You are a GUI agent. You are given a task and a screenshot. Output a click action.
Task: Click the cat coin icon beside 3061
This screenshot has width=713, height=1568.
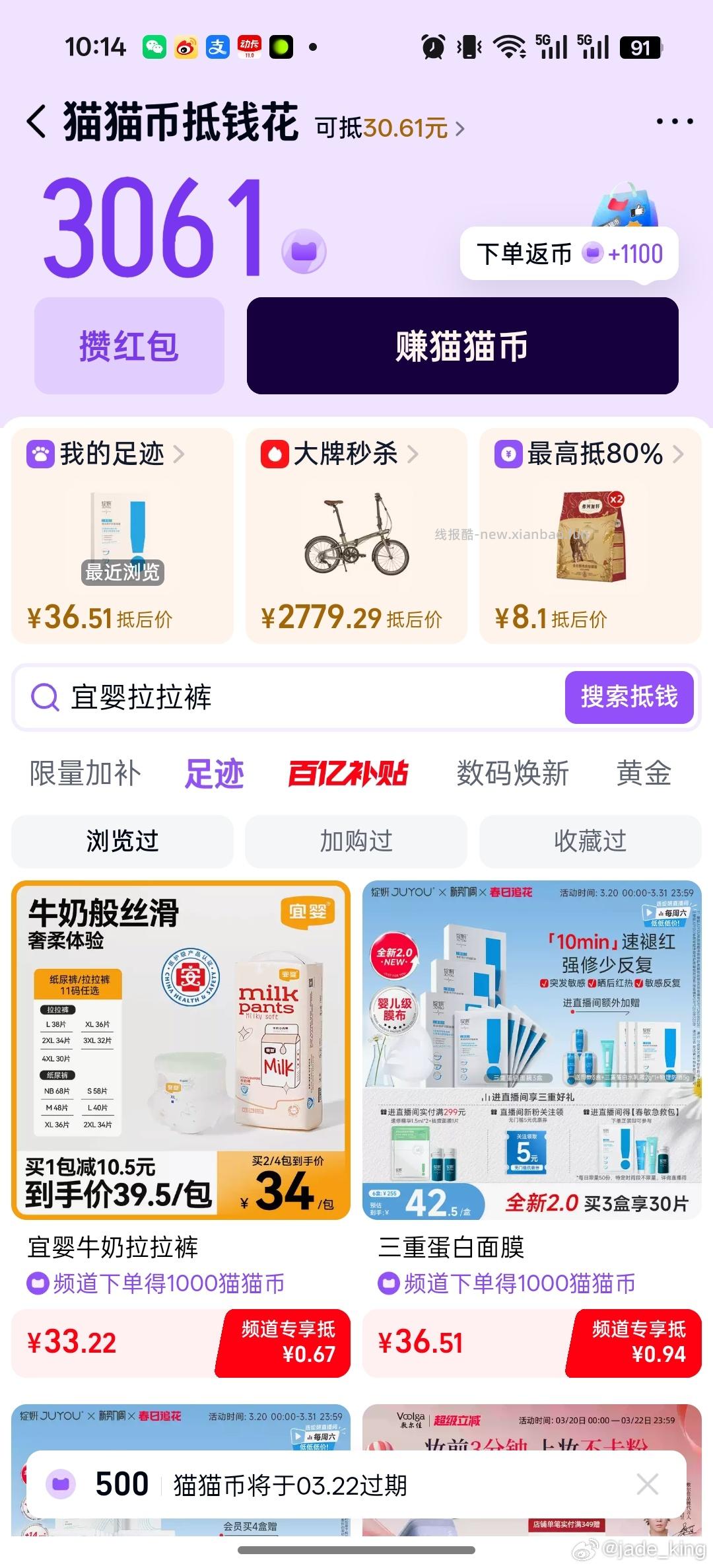[306, 249]
